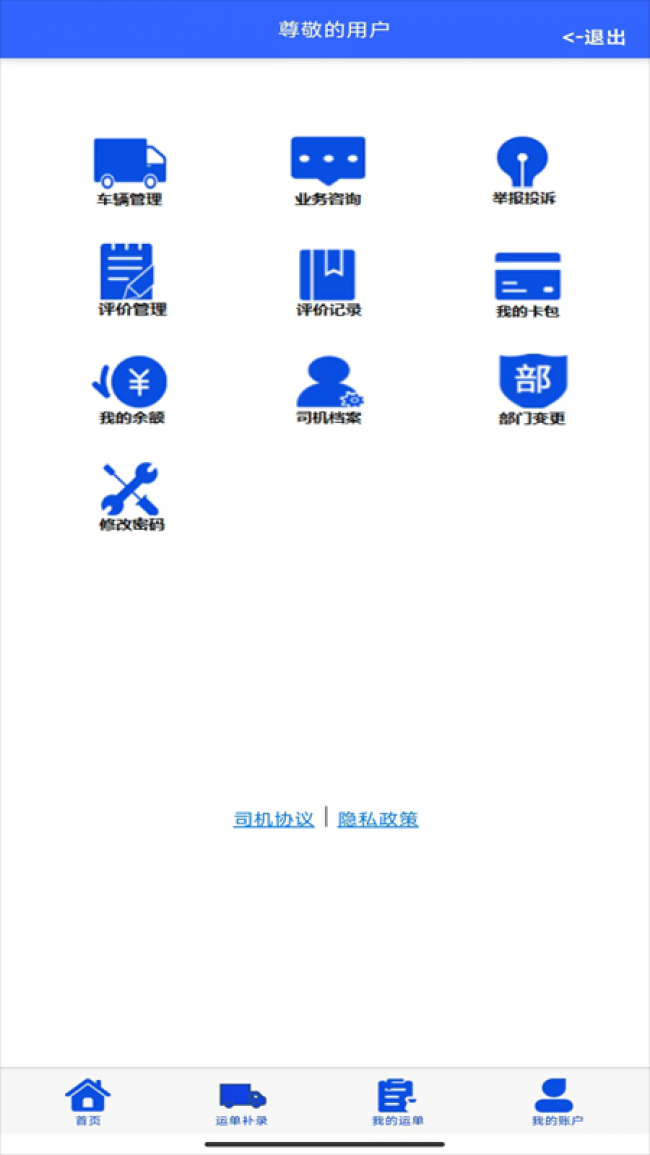Open 车辆管理 vehicle management
Screen dimensions: 650x1155
point(130,172)
